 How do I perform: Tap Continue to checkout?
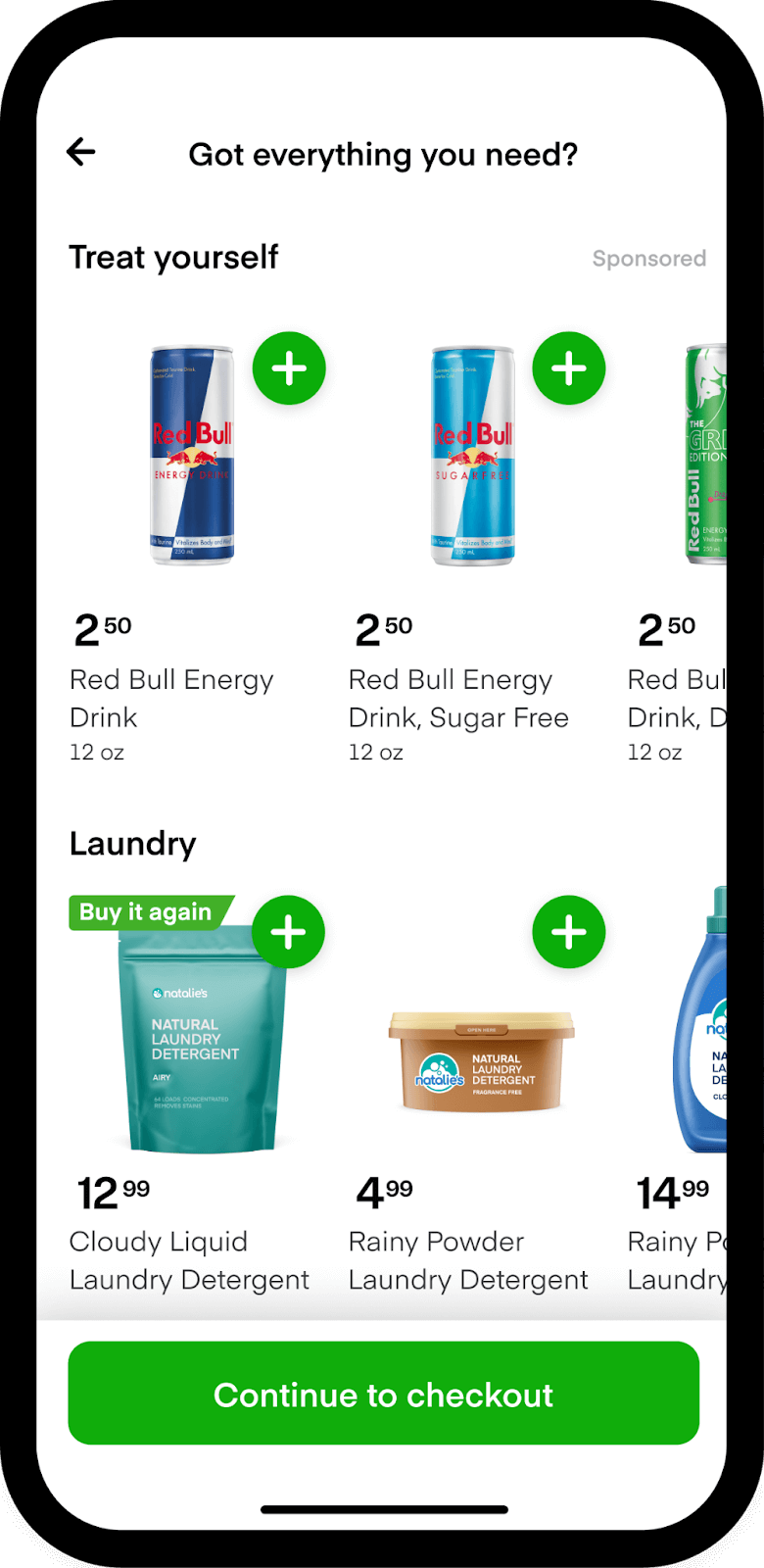coord(383,1394)
